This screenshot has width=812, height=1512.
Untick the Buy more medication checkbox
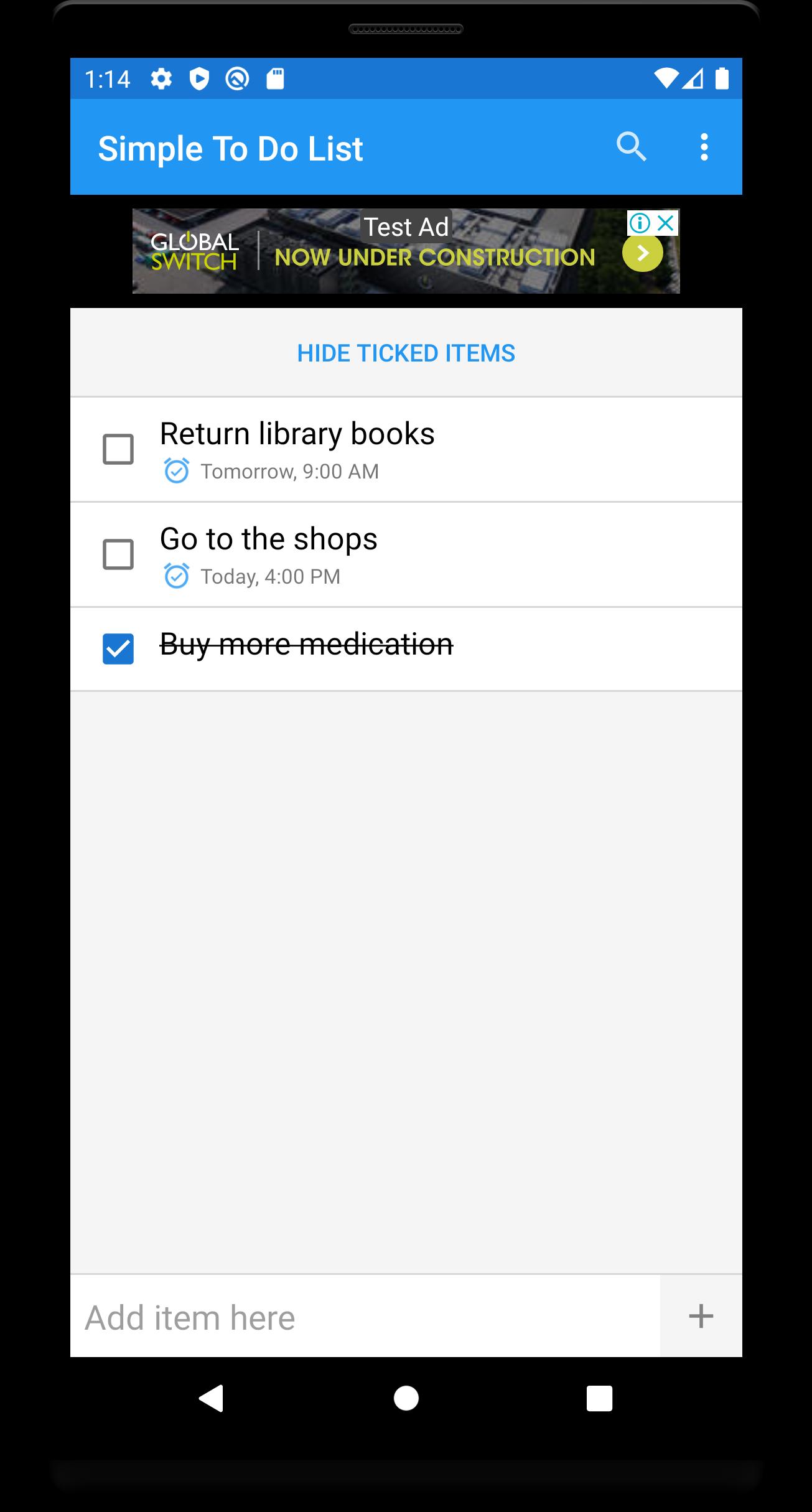pos(118,649)
